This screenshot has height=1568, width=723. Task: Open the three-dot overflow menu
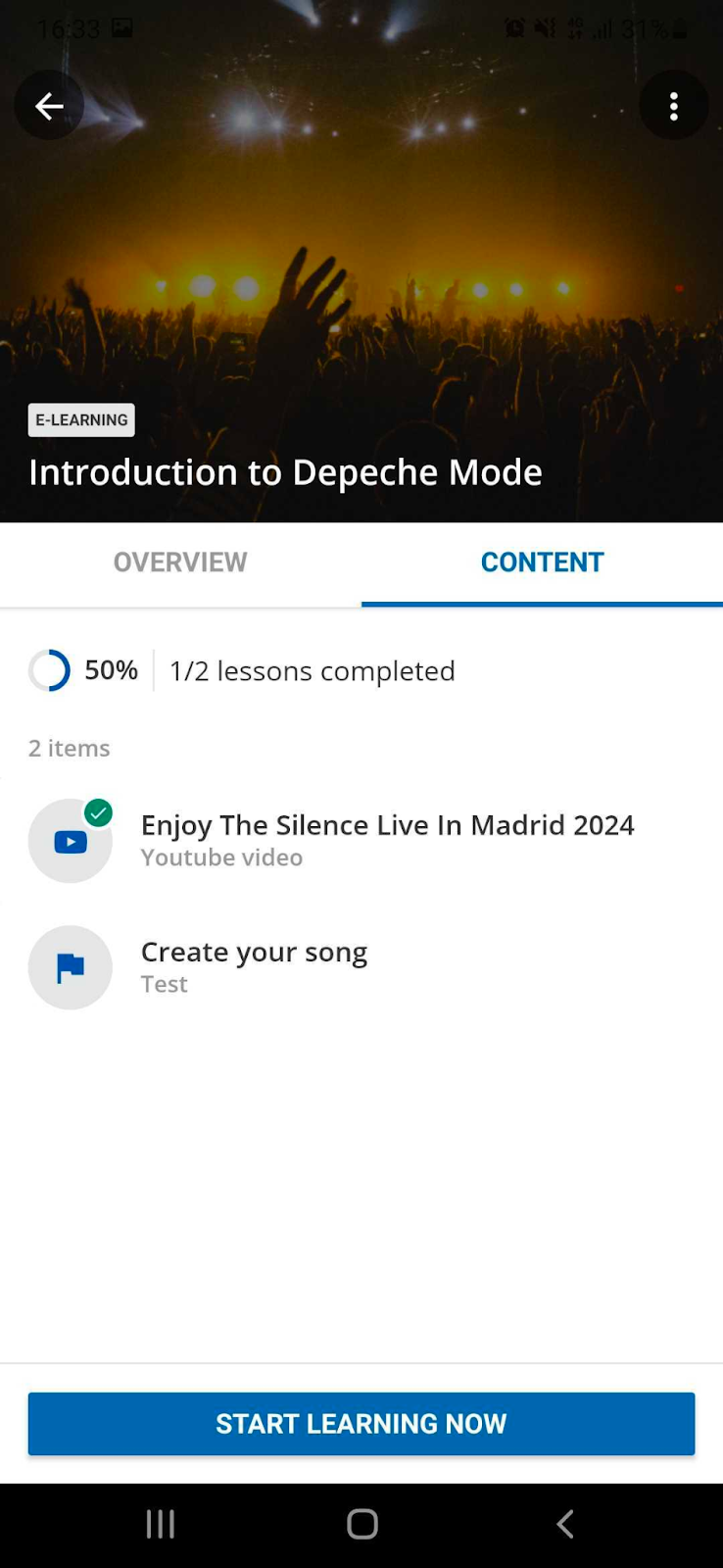tap(673, 106)
